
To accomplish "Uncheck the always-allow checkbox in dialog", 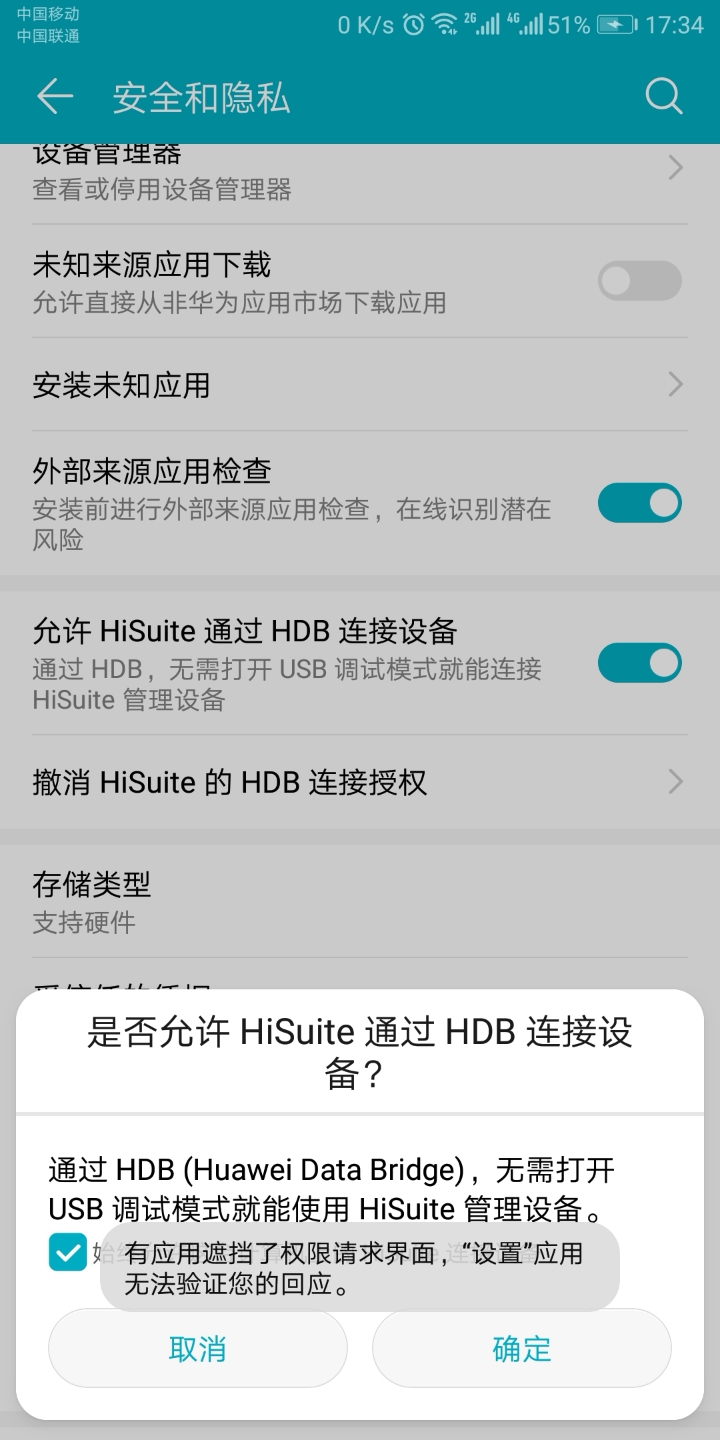I will pyautogui.click(x=66, y=1252).
